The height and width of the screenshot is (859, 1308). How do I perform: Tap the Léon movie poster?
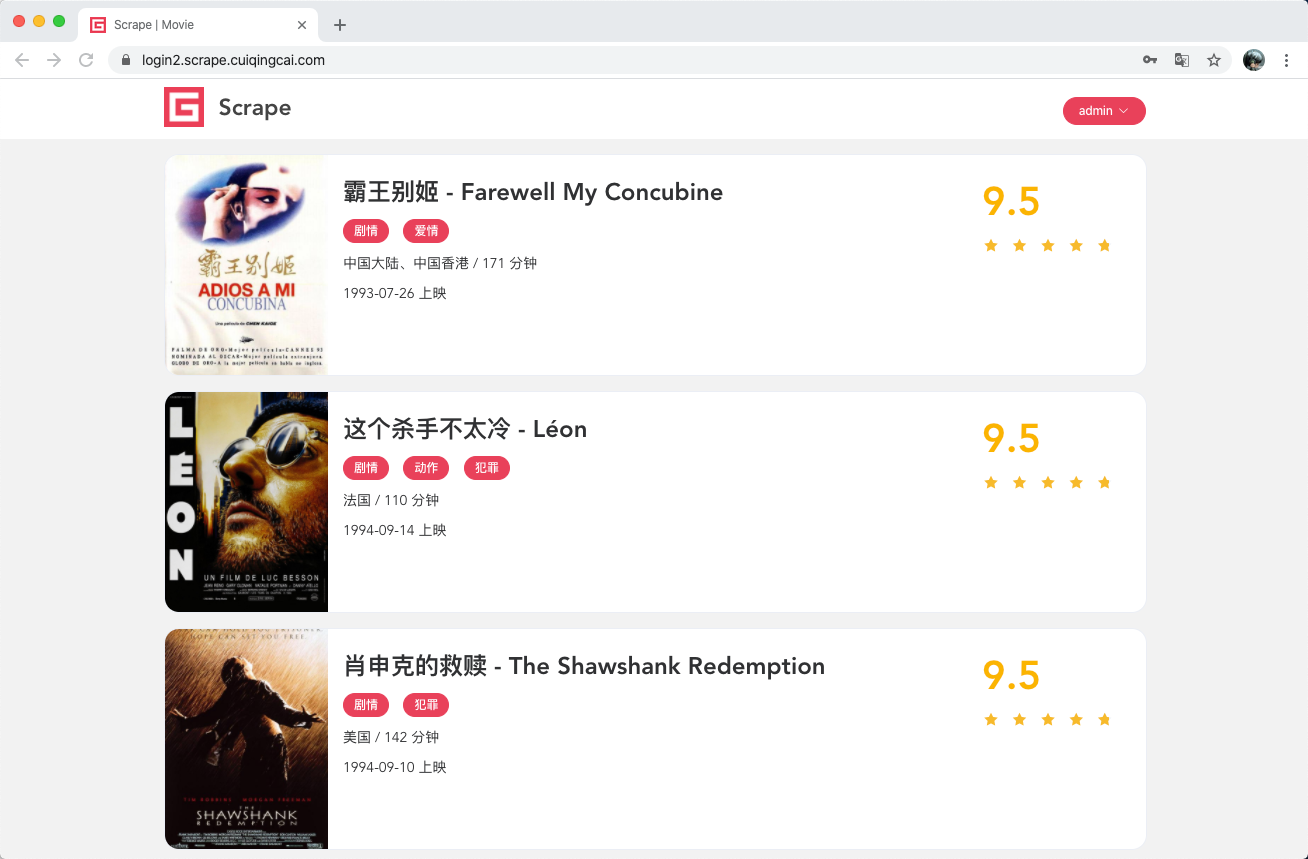246,502
